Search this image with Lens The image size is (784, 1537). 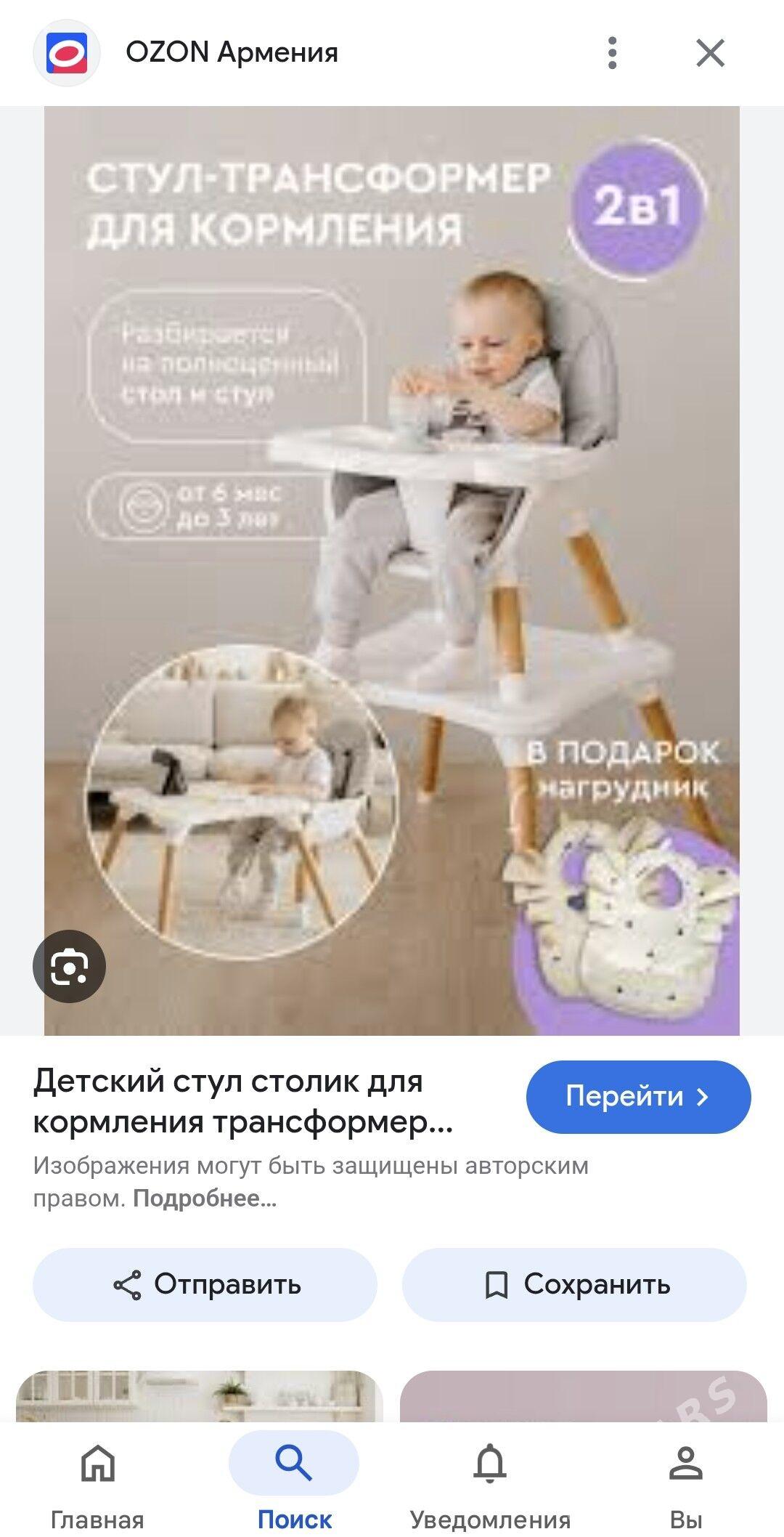69,966
